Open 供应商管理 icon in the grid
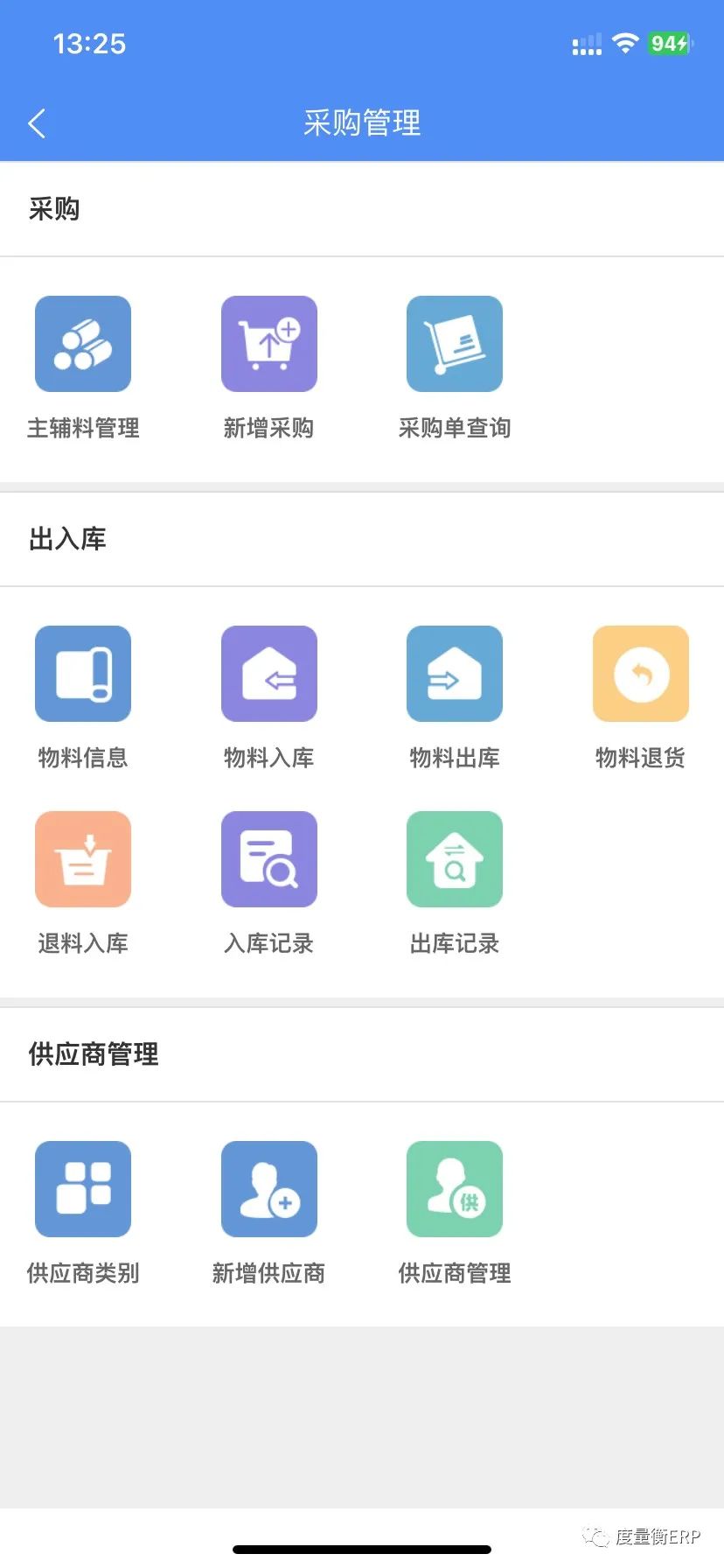The height and width of the screenshot is (1568, 724). point(455,1189)
